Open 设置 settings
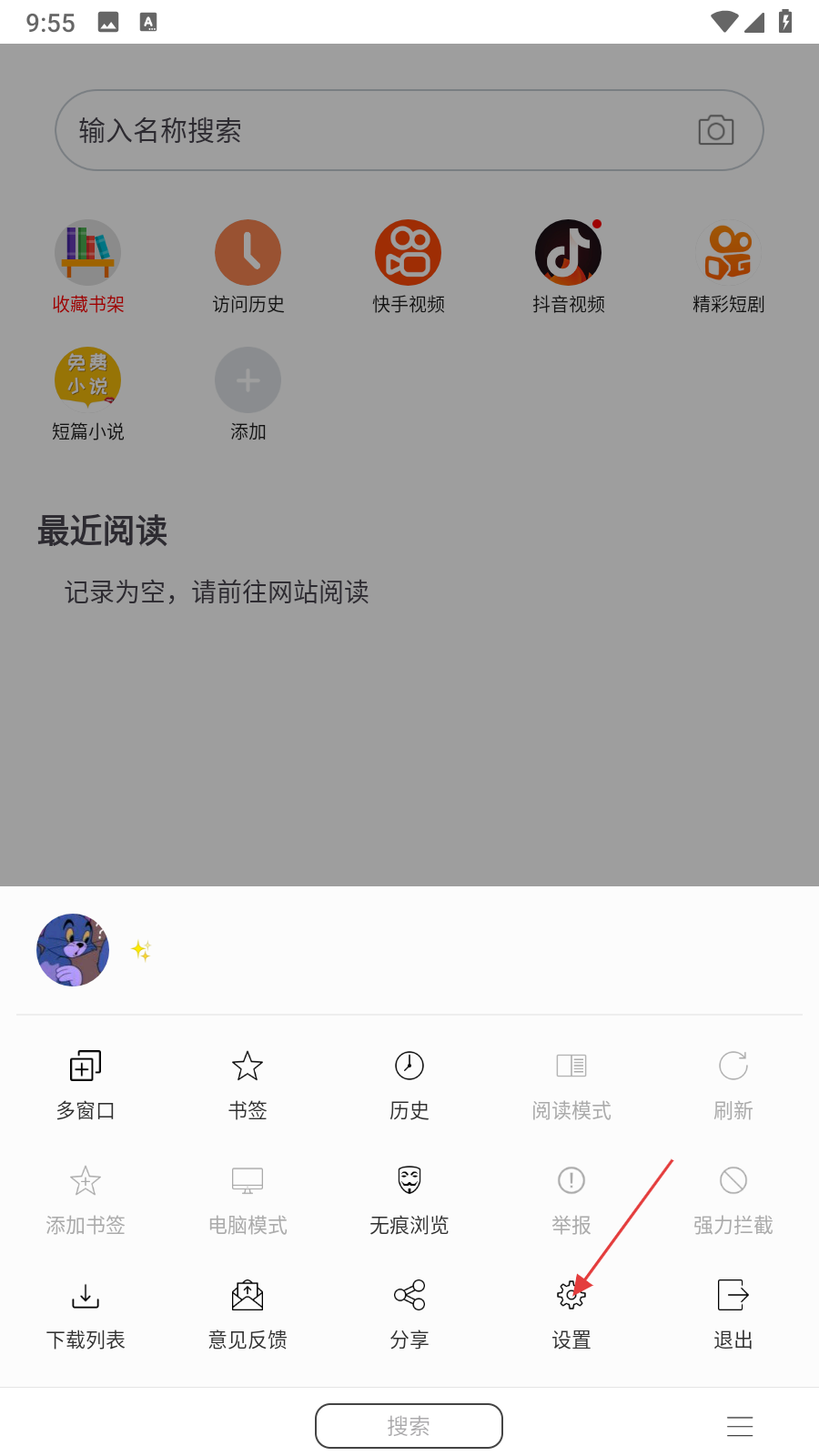The height and width of the screenshot is (1456, 819). click(x=571, y=1312)
